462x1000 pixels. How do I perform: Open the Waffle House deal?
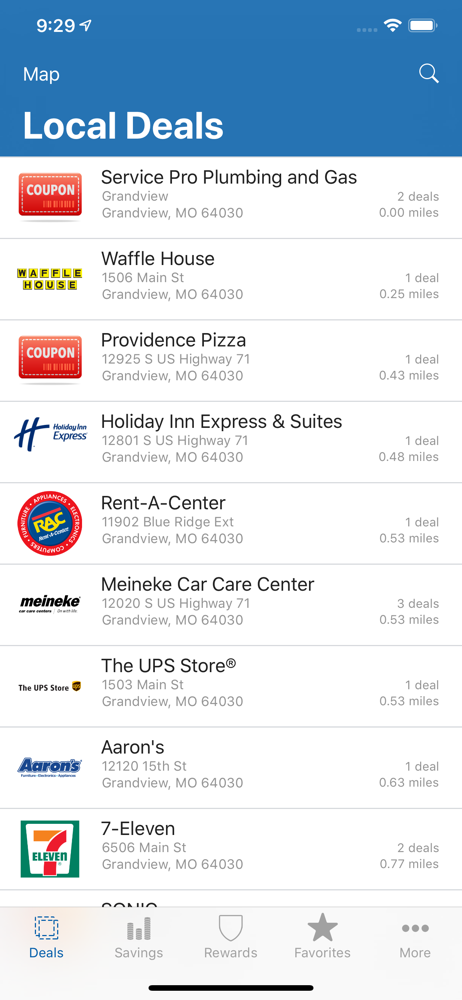click(231, 279)
